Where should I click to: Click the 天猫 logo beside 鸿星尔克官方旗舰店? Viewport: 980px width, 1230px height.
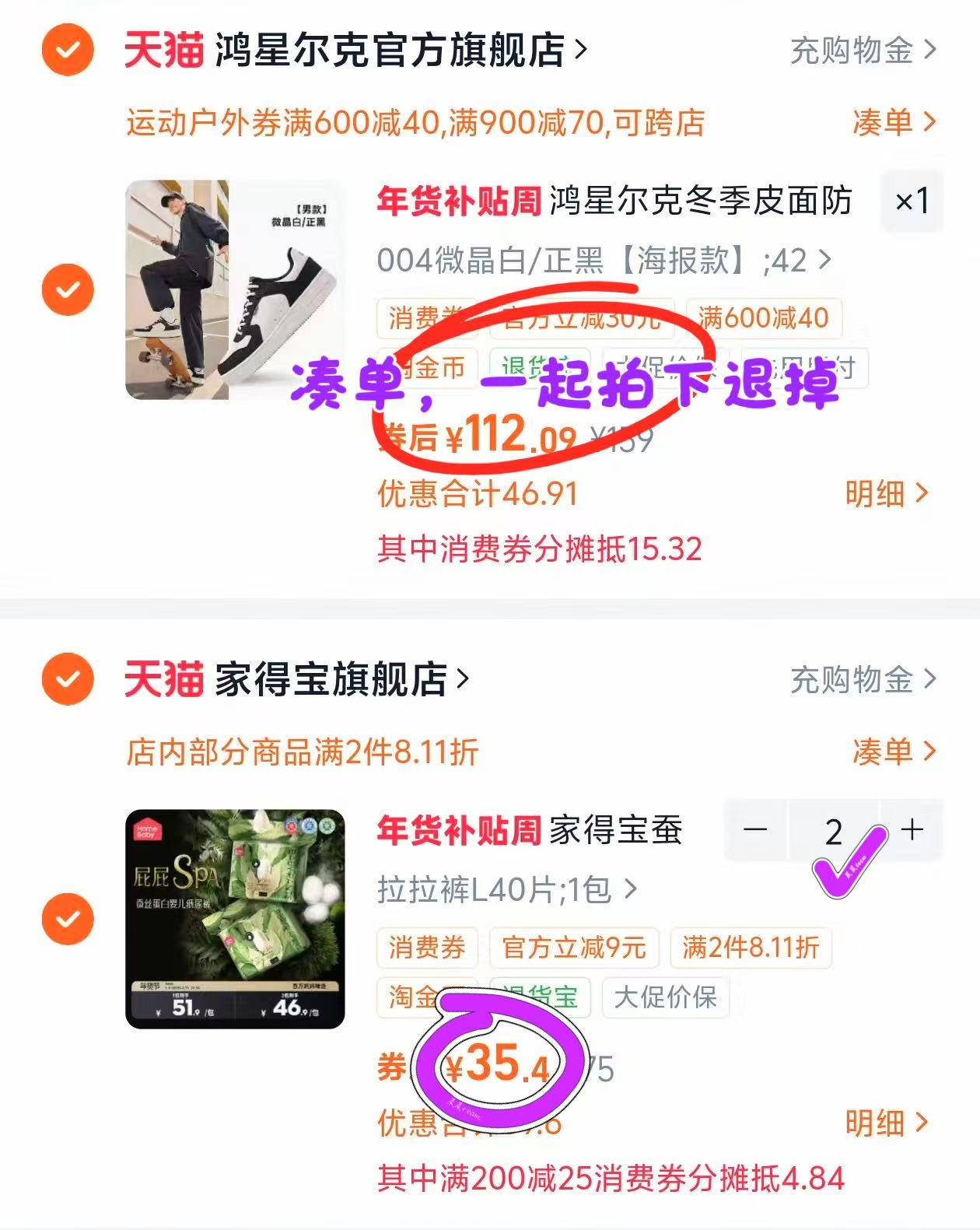pos(164,48)
